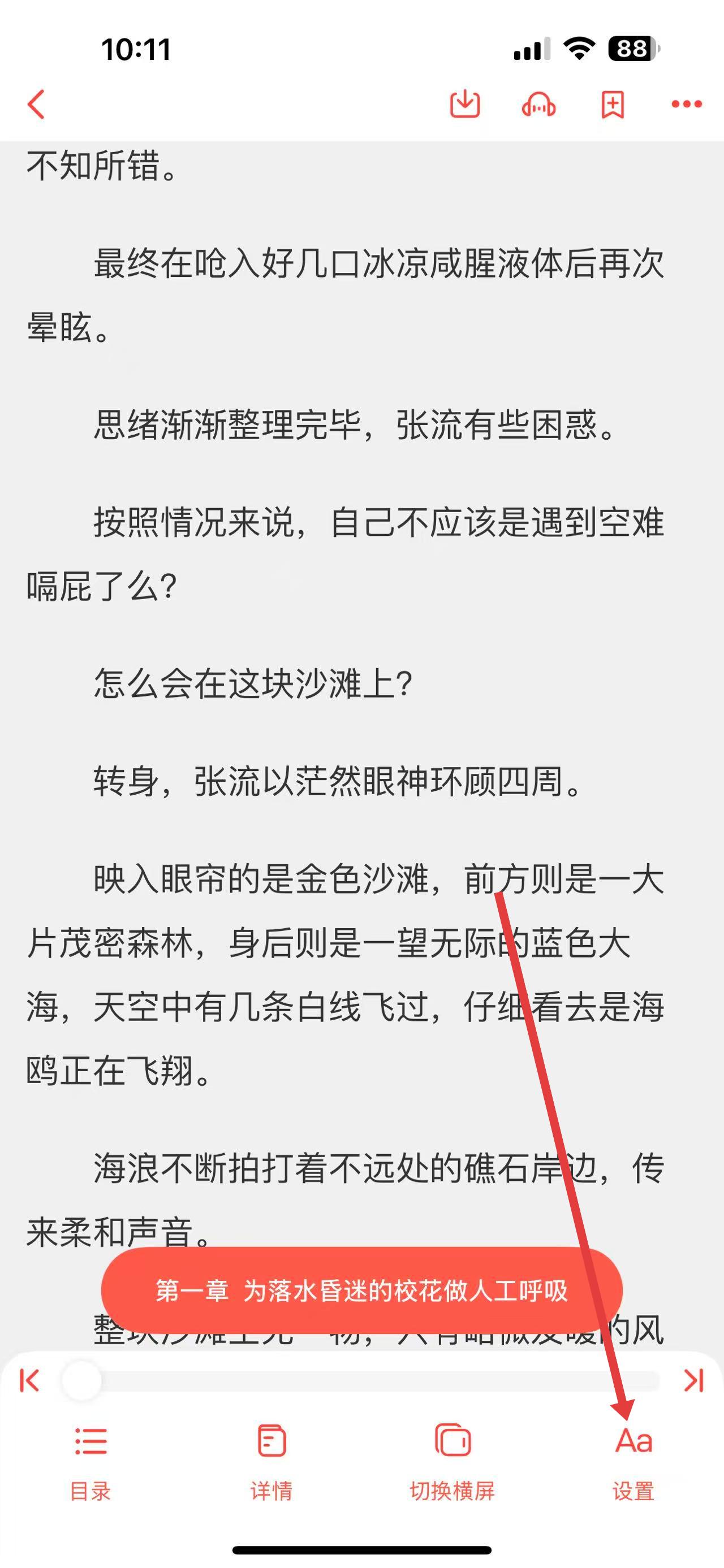Image resolution: width=724 pixels, height=1568 pixels.
Task: Download this book
Action: pos(464,104)
